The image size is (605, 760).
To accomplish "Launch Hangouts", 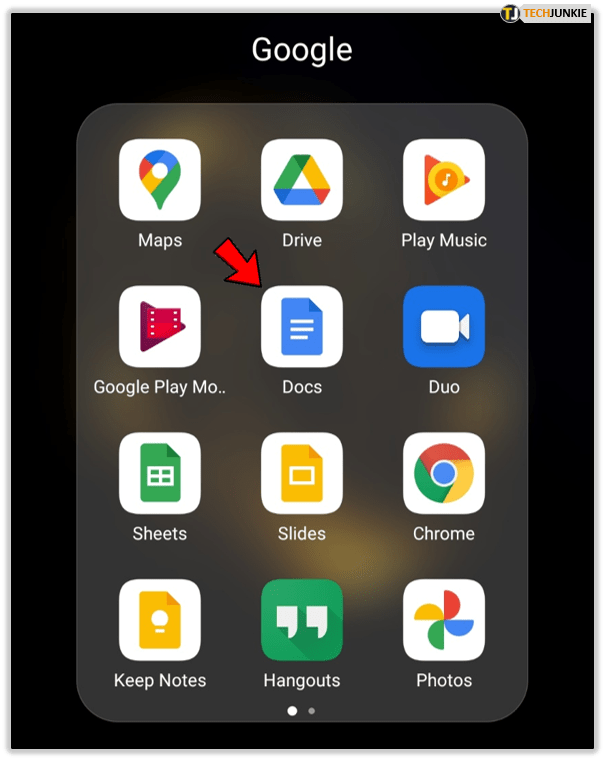I will click(x=302, y=620).
